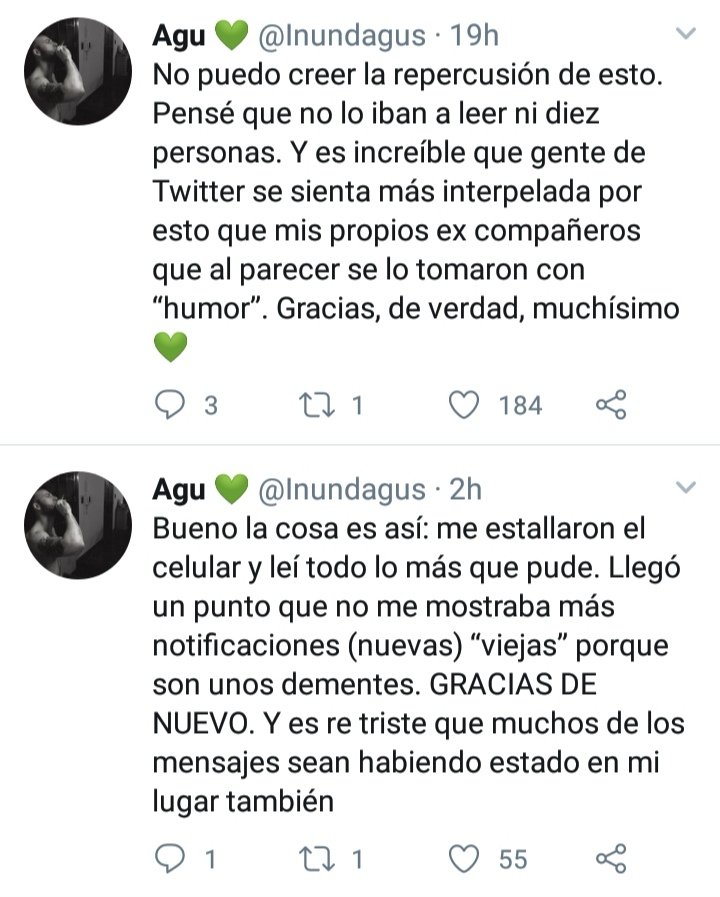Like the tweet with 184 likes

click(x=462, y=405)
